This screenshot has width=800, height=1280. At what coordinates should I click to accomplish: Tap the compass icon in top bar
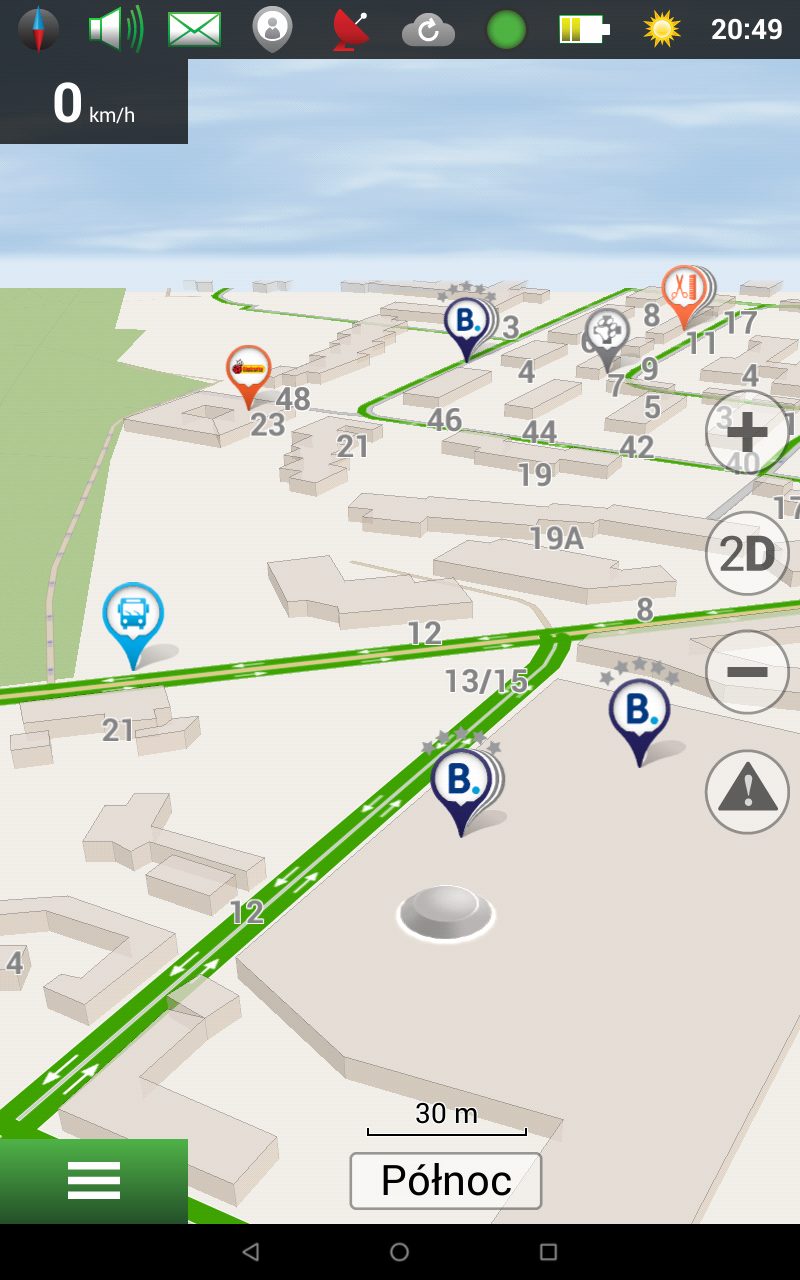tap(38, 29)
